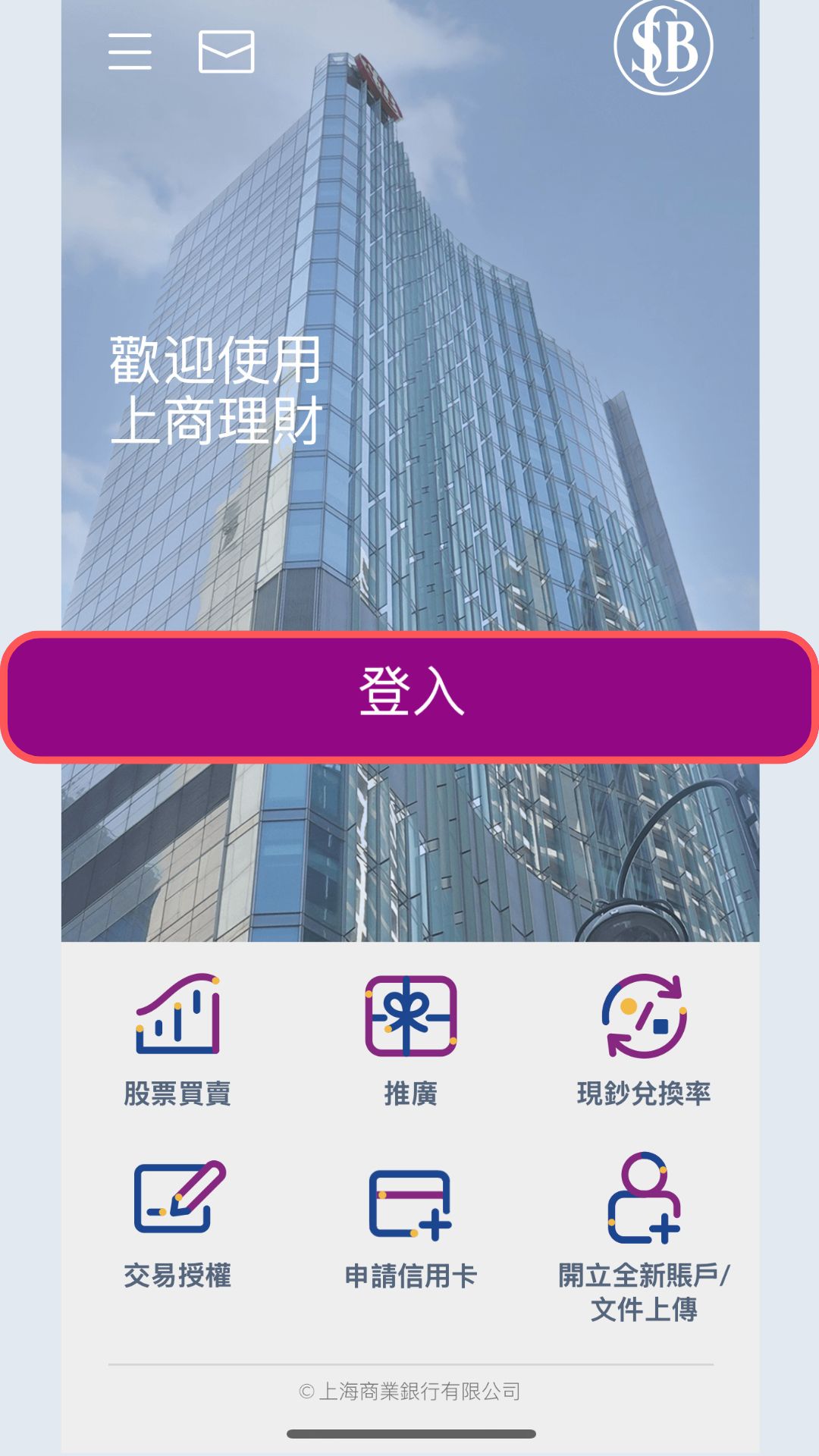View 推廣 promotions
This screenshot has height=1456, width=819.
click(x=410, y=1039)
